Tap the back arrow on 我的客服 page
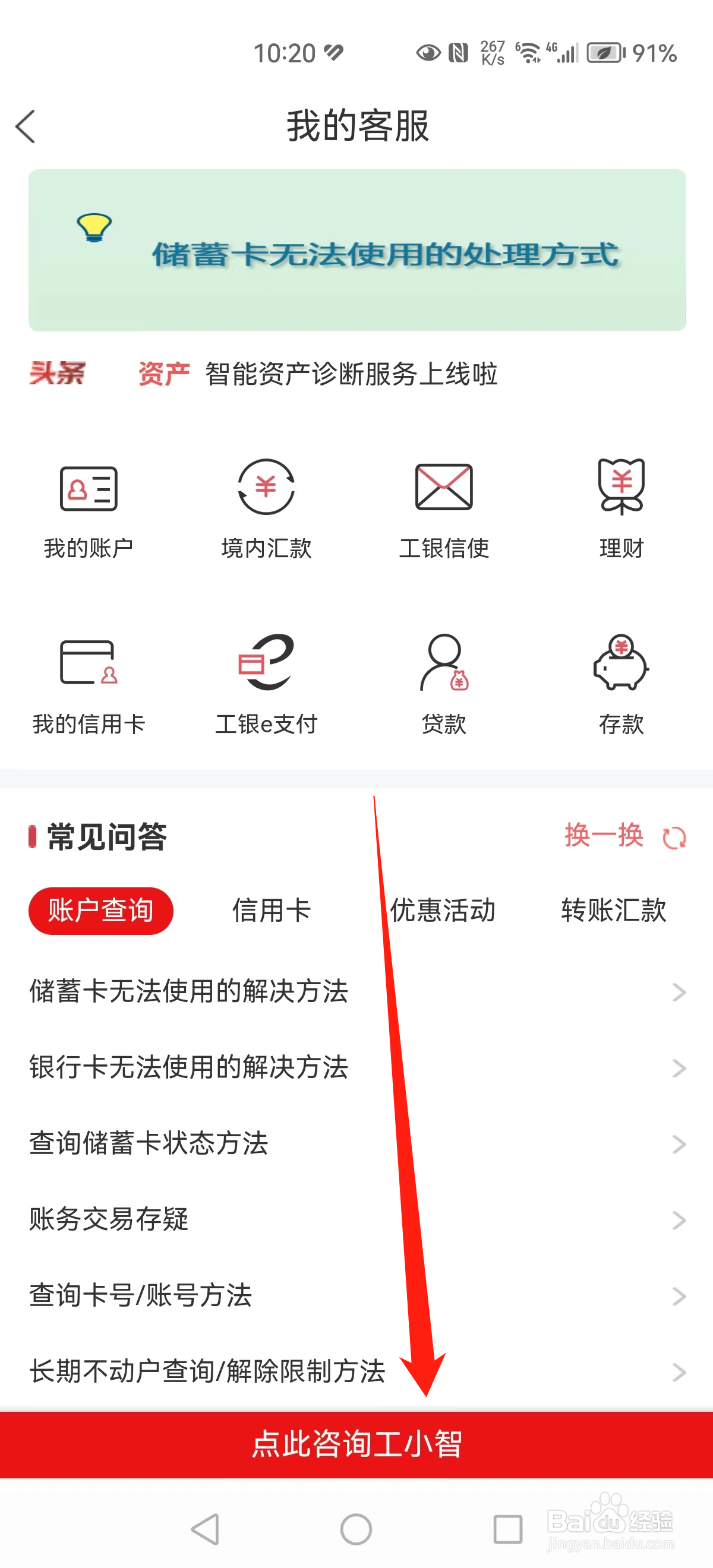The width and height of the screenshot is (713, 1568). 26,126
